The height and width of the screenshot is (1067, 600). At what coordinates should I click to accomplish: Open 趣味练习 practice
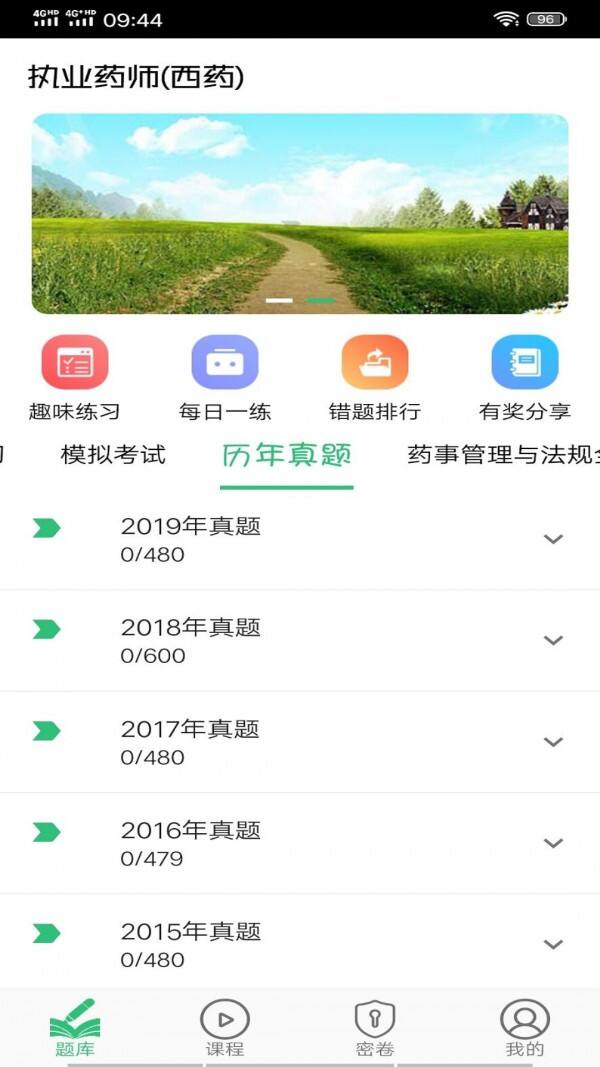[x=75, y=378]
